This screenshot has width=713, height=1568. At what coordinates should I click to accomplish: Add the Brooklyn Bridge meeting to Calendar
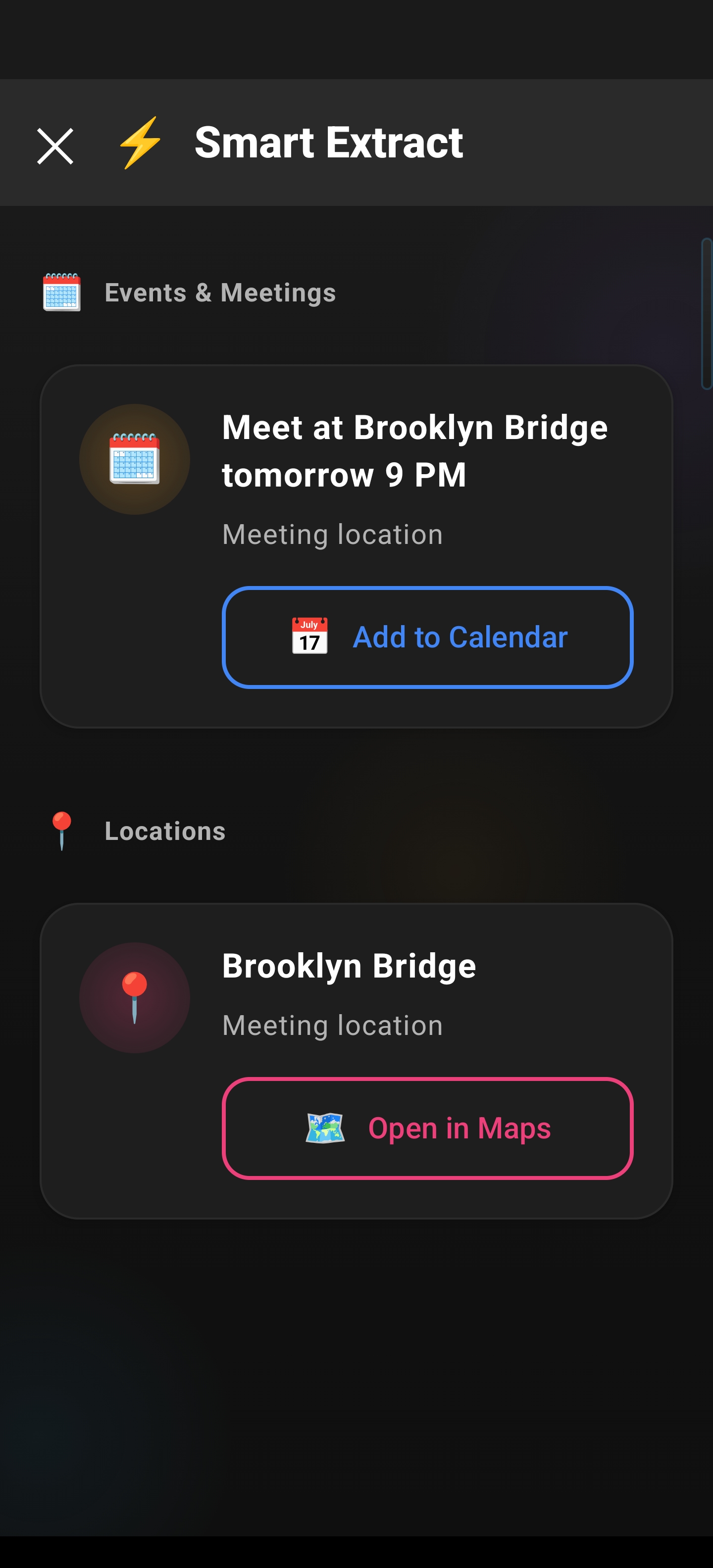(428, 637)
